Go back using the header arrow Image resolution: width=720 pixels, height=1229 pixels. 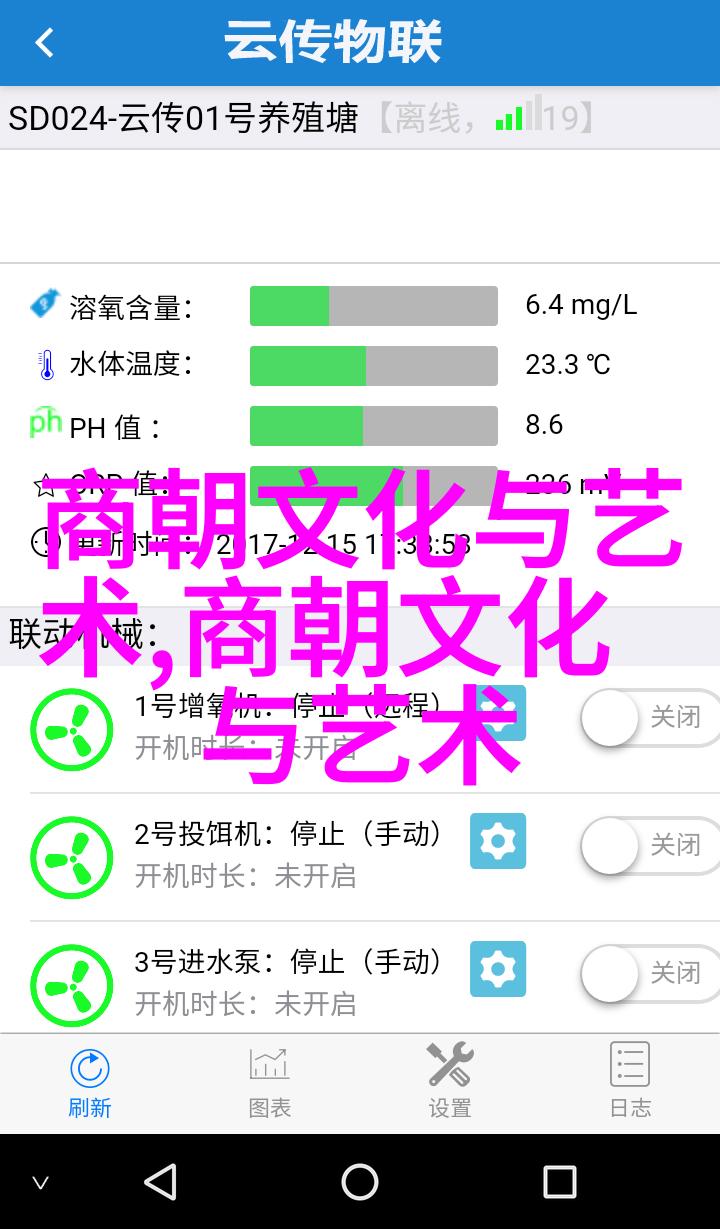point(44,43)
